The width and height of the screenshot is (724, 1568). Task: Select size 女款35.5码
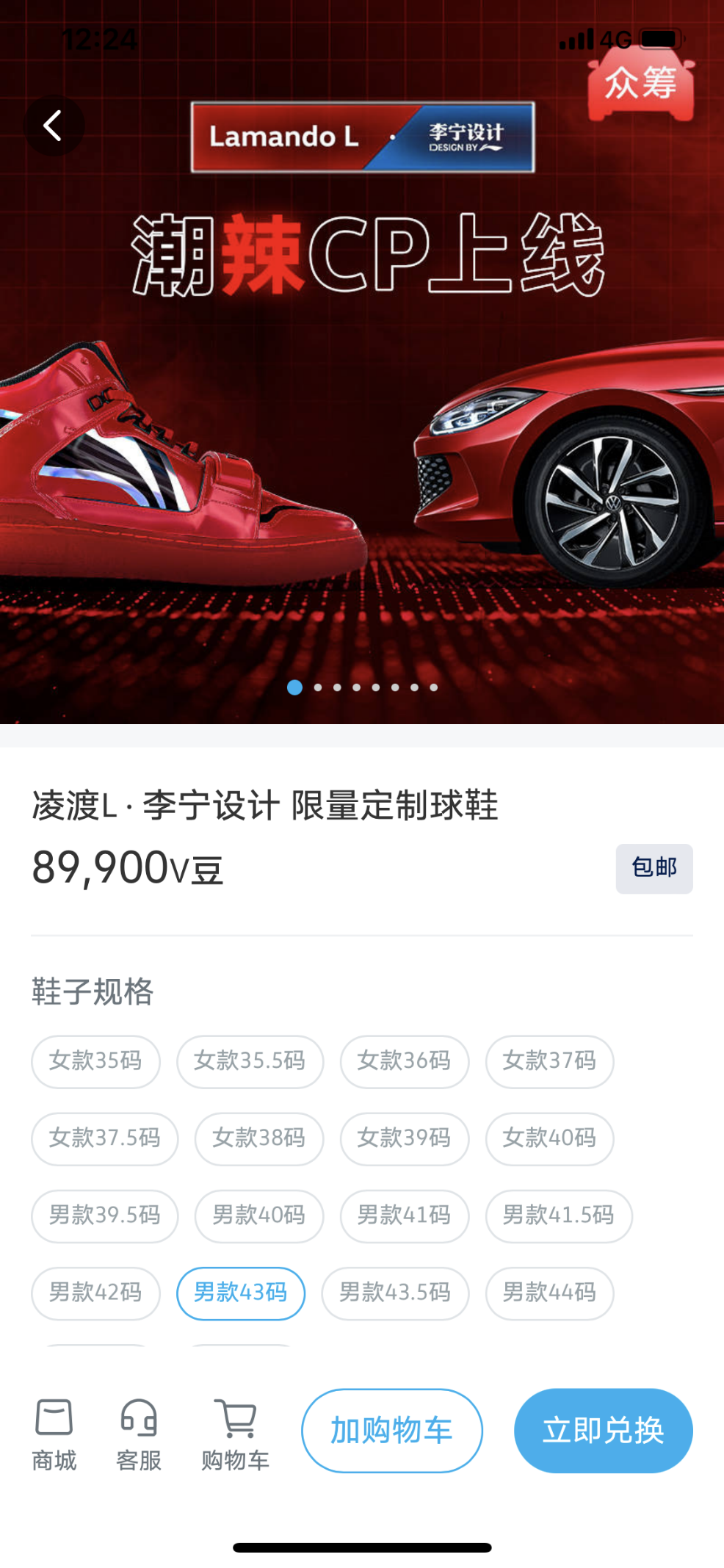pos(250,1061)
